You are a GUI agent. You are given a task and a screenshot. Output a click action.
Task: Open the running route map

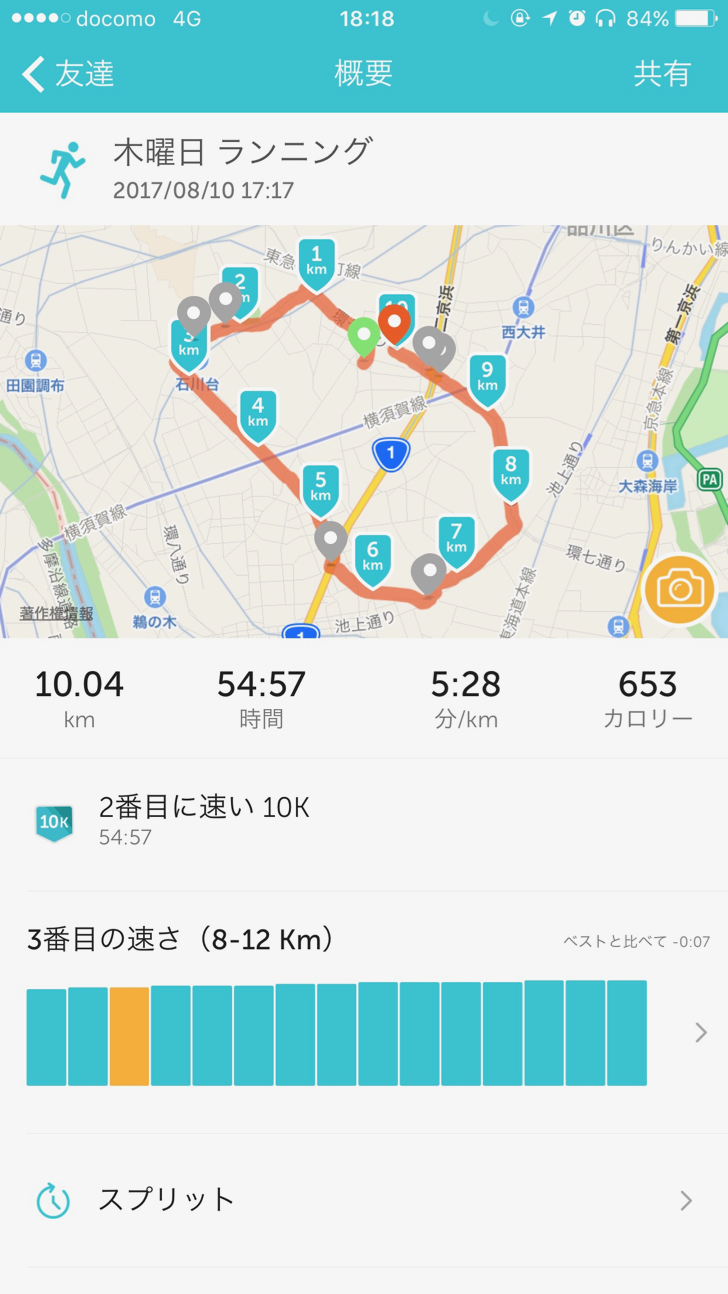[364, 431]
